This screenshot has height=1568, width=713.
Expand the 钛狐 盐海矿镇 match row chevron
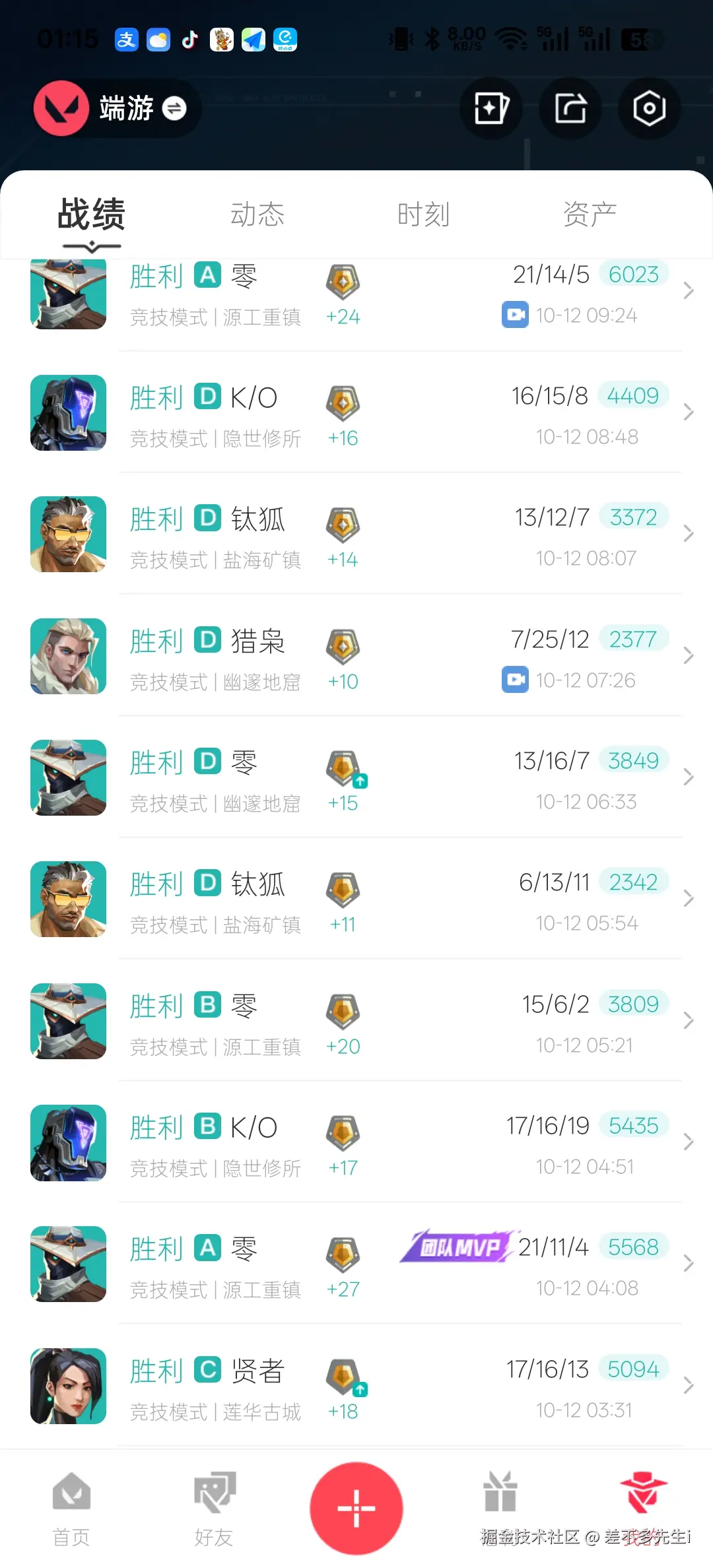[688, 533]
